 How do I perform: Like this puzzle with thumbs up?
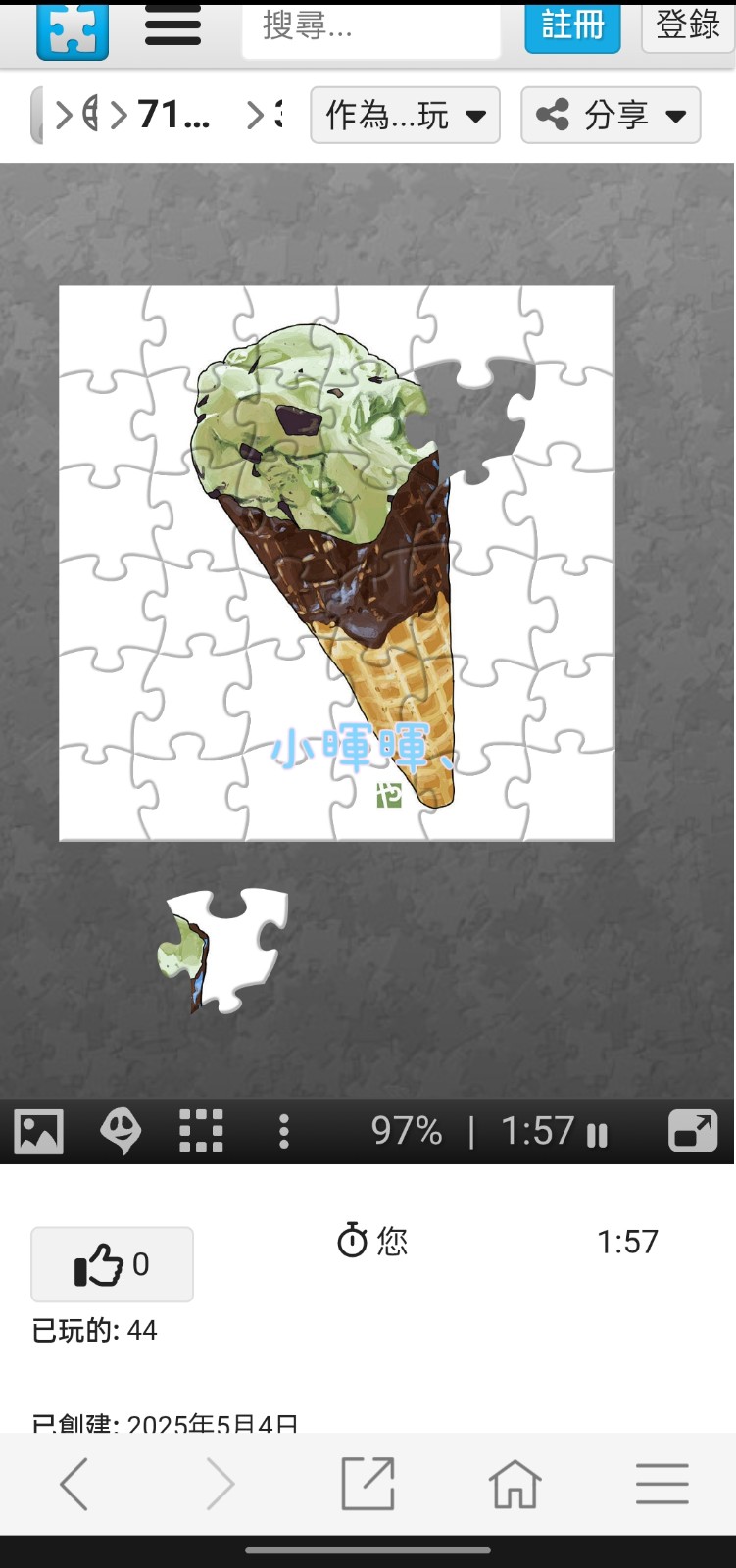click(112, 1264)
